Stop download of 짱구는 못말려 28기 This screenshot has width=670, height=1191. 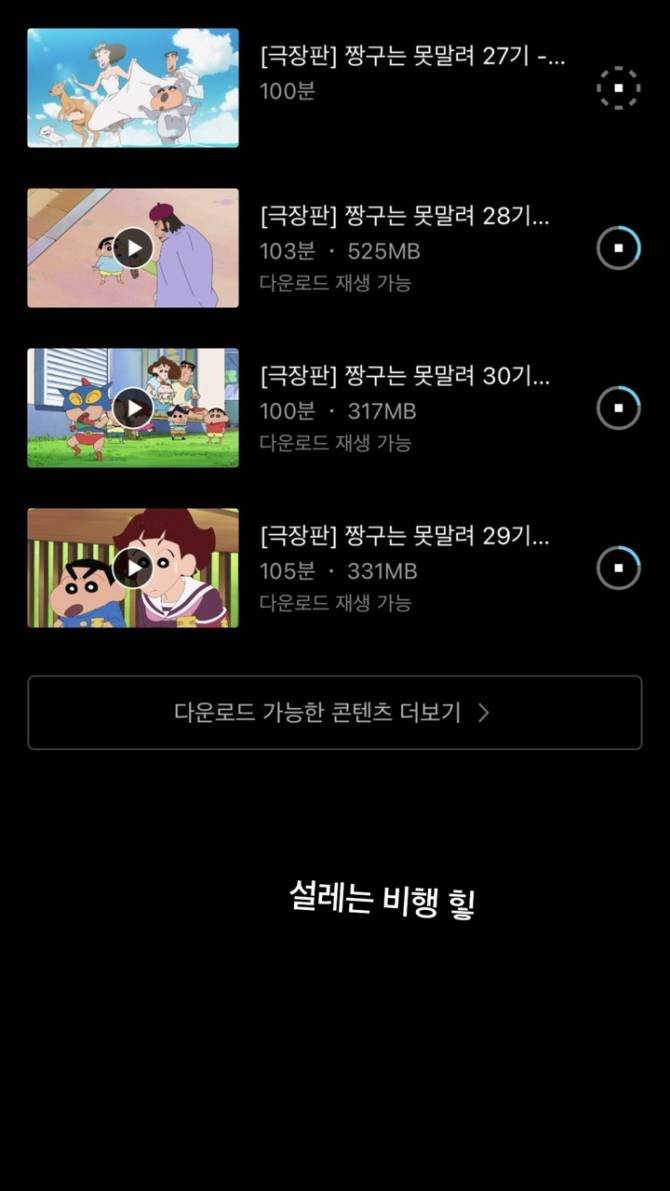[x=618, y=247]
